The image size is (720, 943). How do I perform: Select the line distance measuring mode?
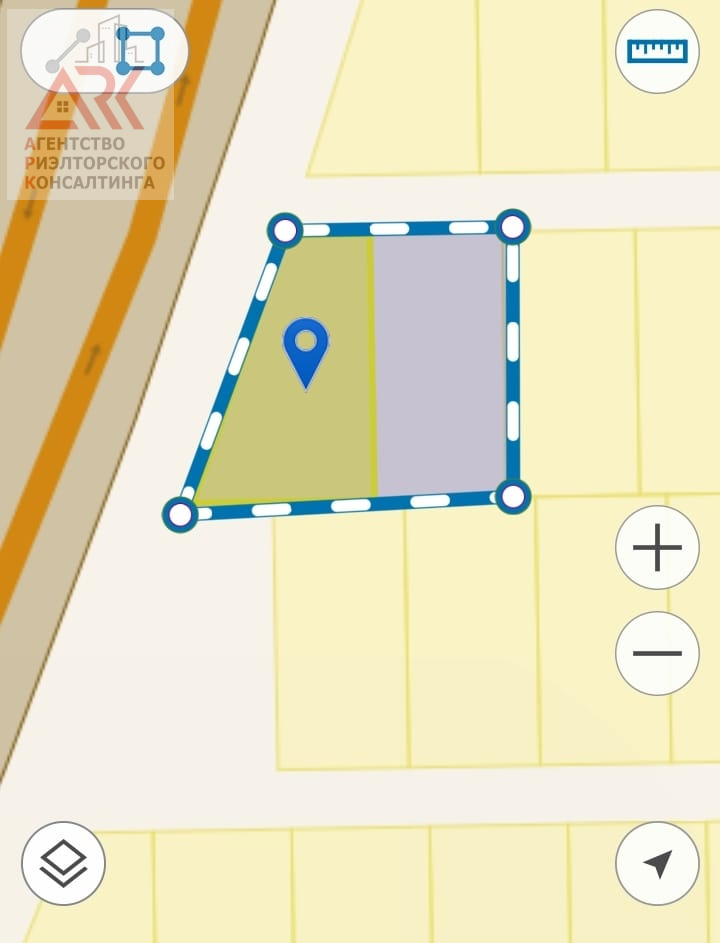[x=68, y=51]
